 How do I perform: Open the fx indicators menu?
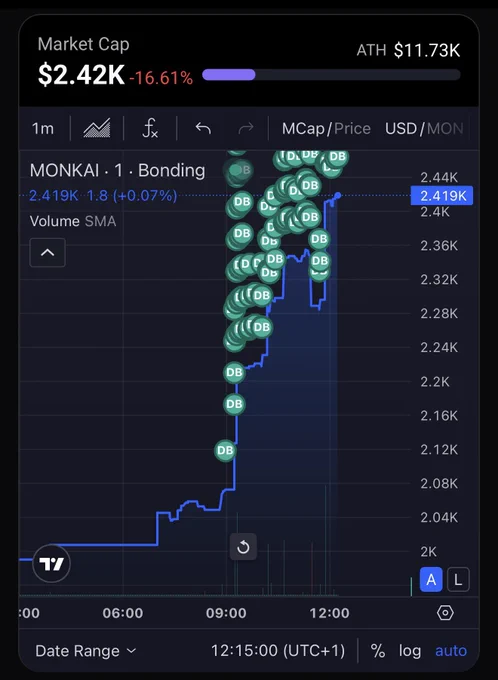[x=150, y=128]
